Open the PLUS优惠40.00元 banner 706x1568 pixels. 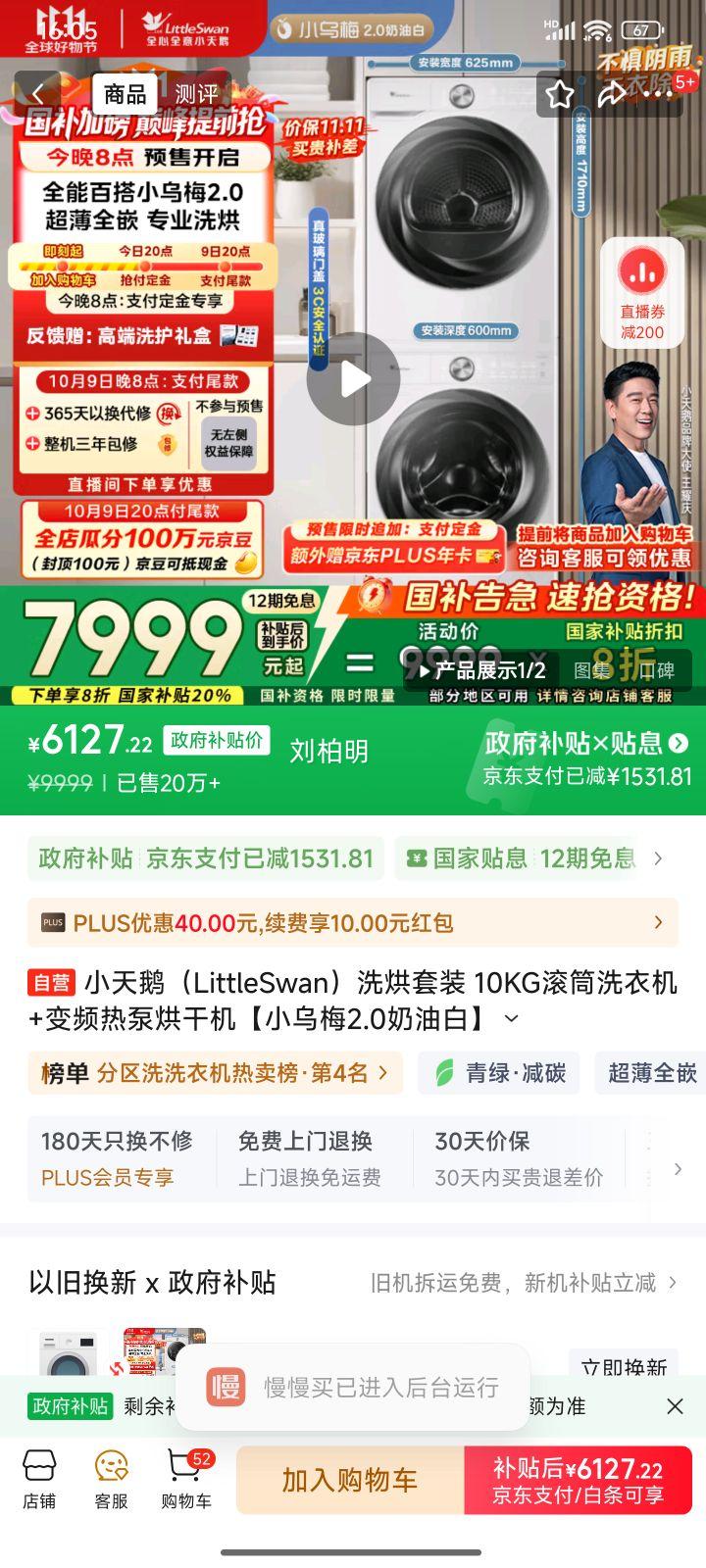[x=353, y=922]
